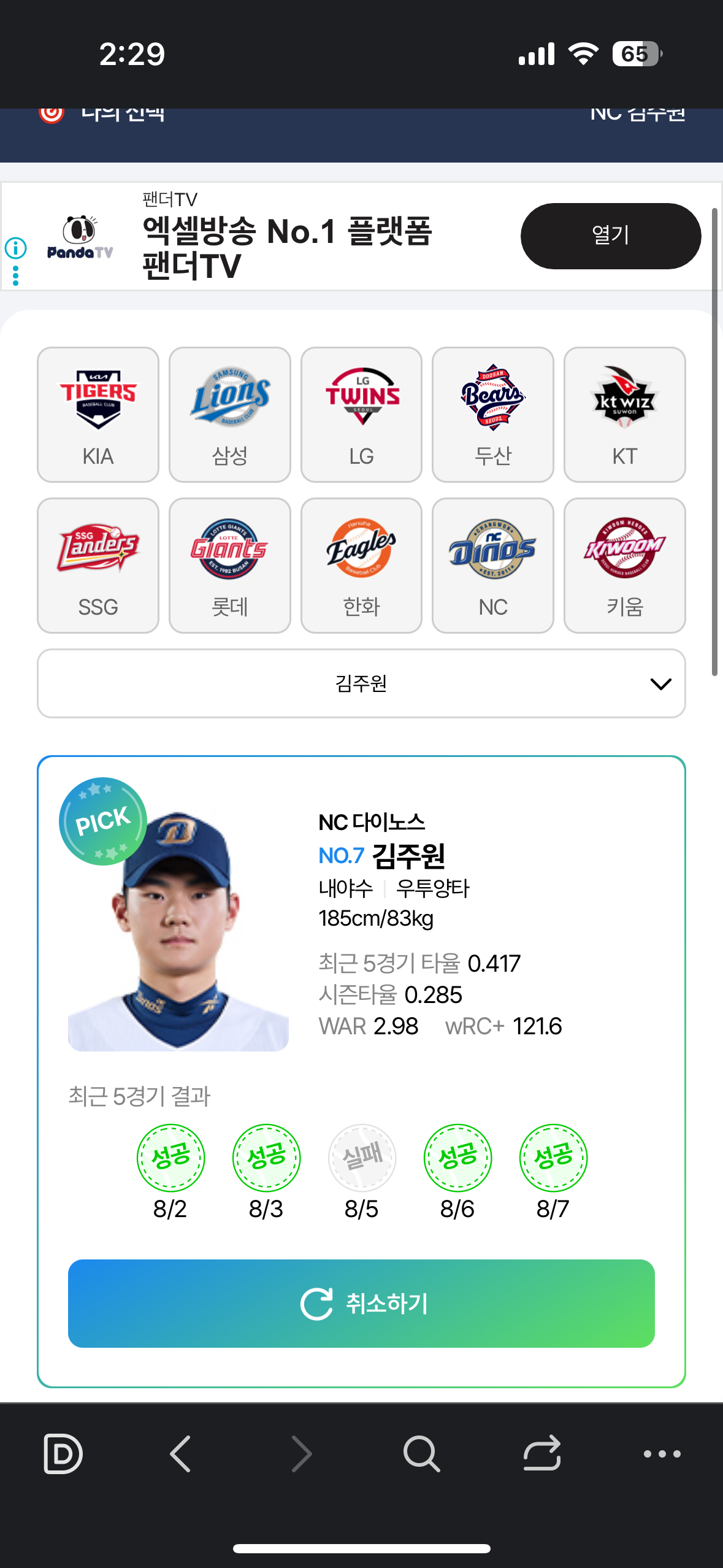Viewport: 723px width, 1568px height.
Task: Open the Daum home button
Action: [x=63, y=1454]
